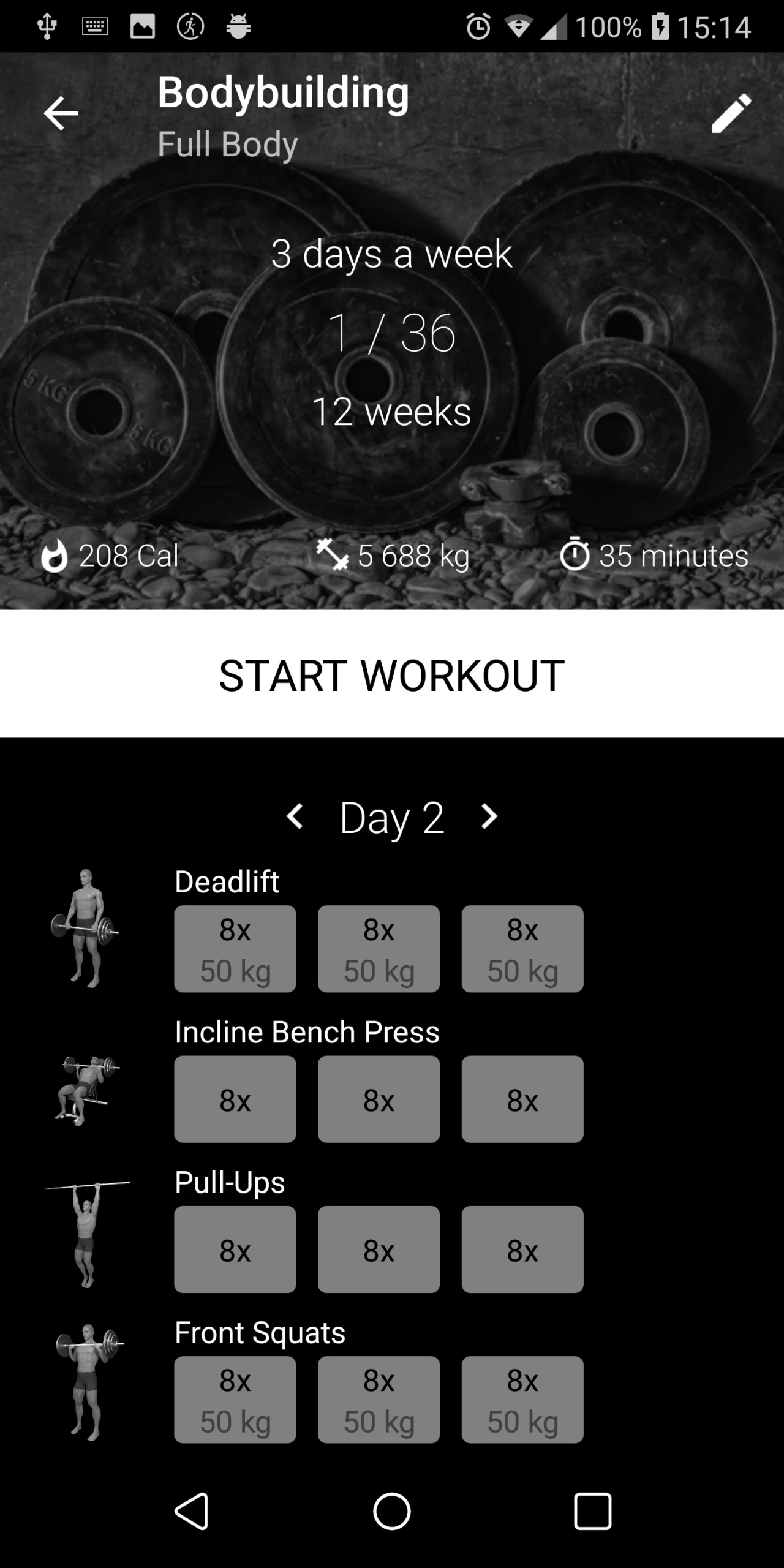
Task: Open the Incline Bench Press exercise image
Action: click(x=86, y=1090)
